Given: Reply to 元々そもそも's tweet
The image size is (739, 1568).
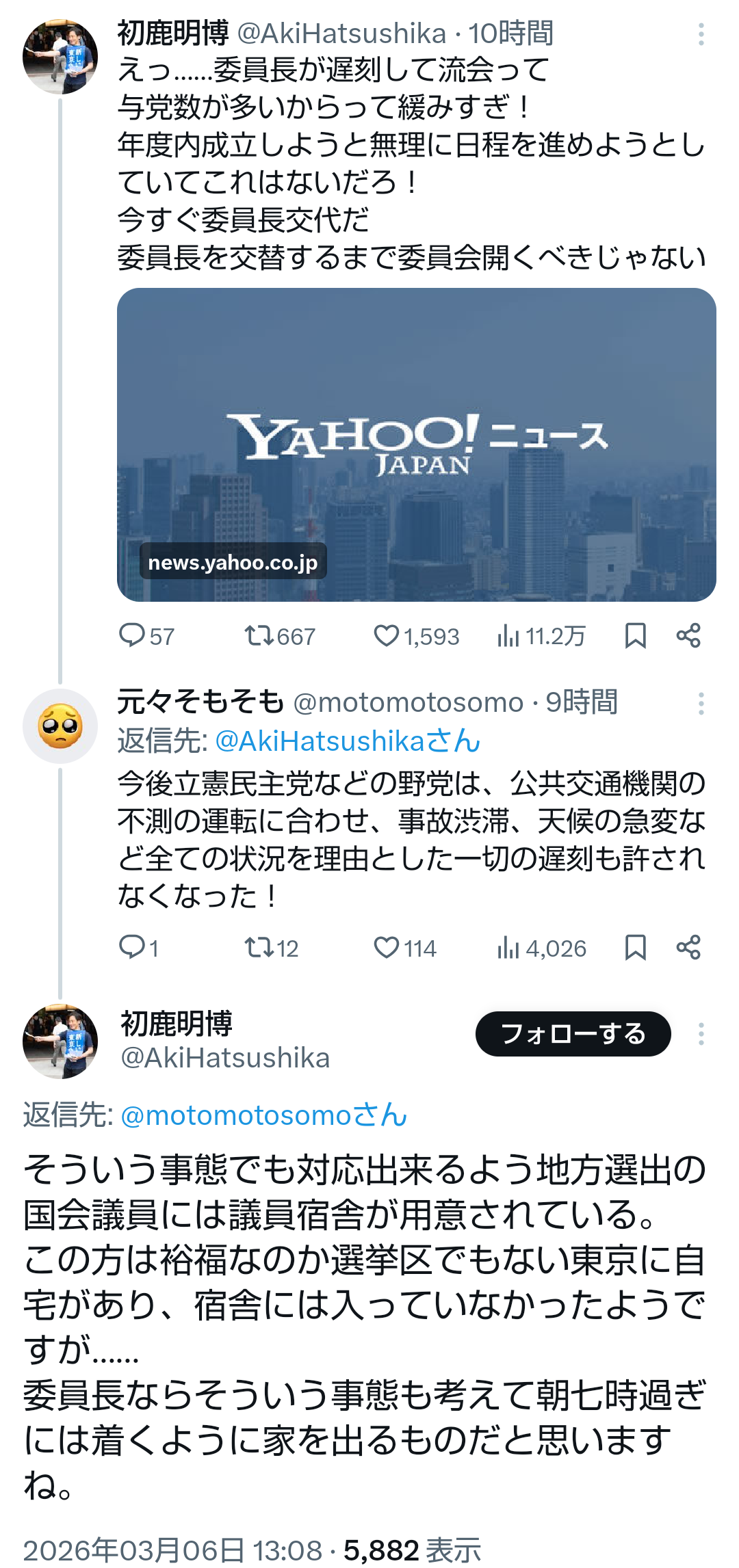Looking at the screenshot, I should pos(131,947).
